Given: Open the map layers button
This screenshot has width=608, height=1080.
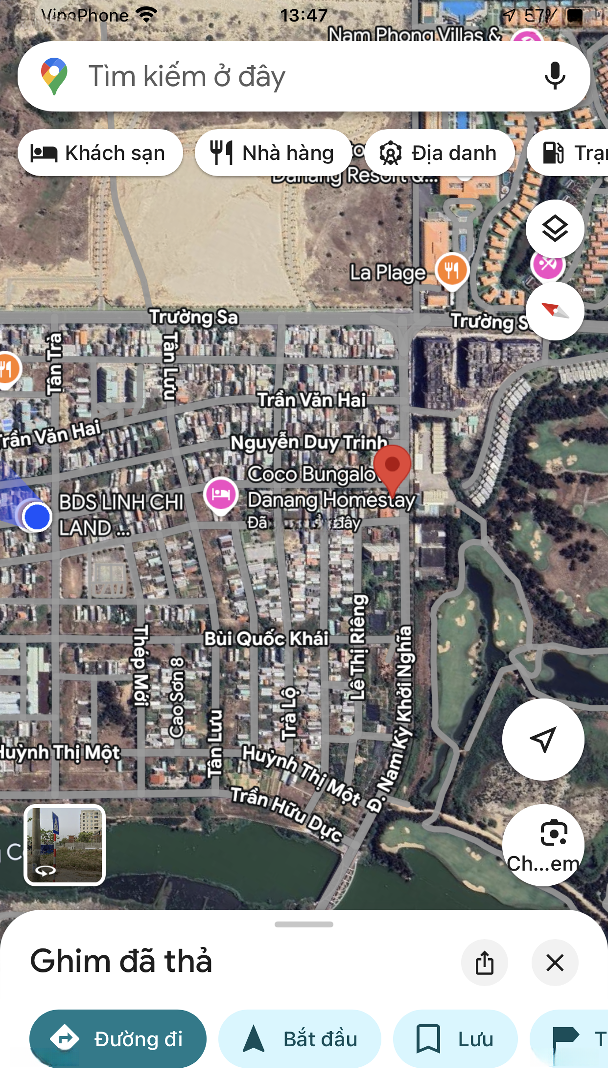Looking at the screenshot, I should click(555, 230).
